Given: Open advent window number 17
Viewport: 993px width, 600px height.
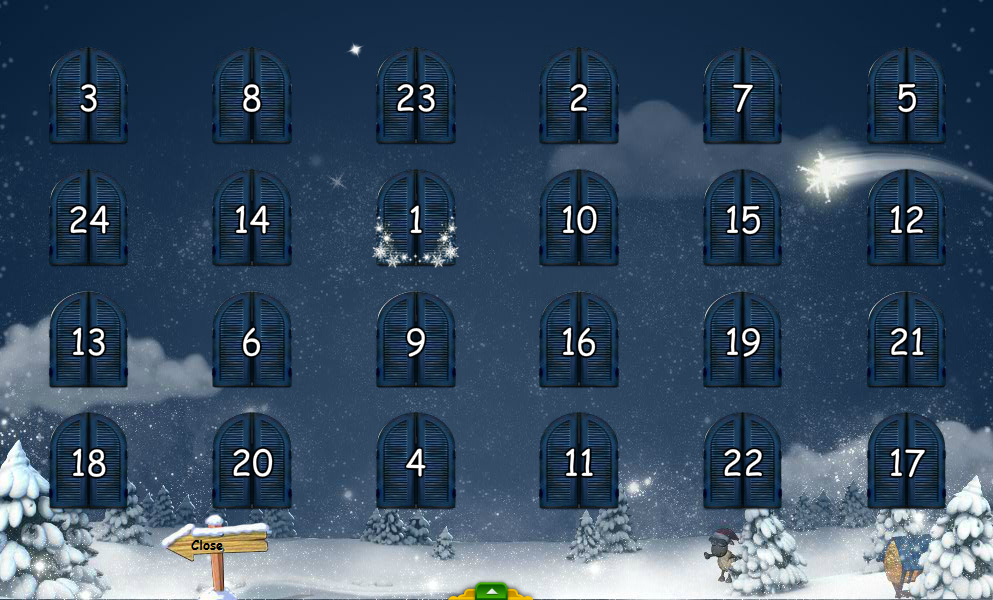Looking at the screenshot, I should pos(906,463).
